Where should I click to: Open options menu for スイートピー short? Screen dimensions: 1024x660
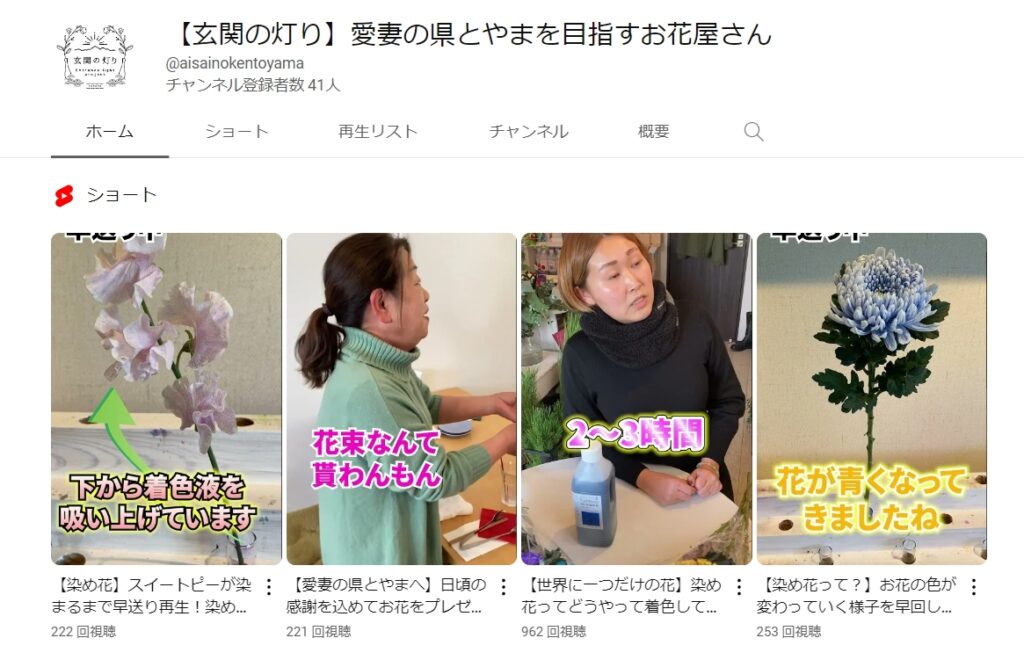pos(268,587)
